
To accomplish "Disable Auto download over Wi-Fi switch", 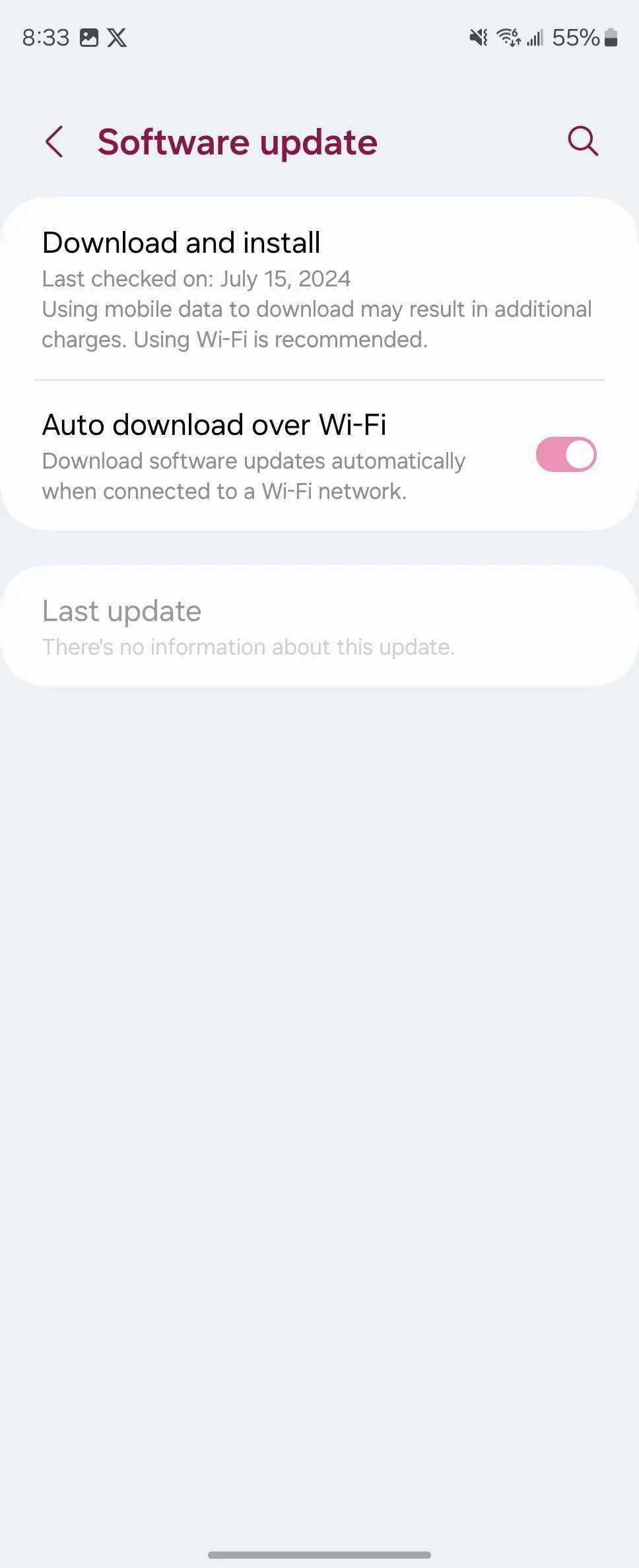I will tap(566, 455).
